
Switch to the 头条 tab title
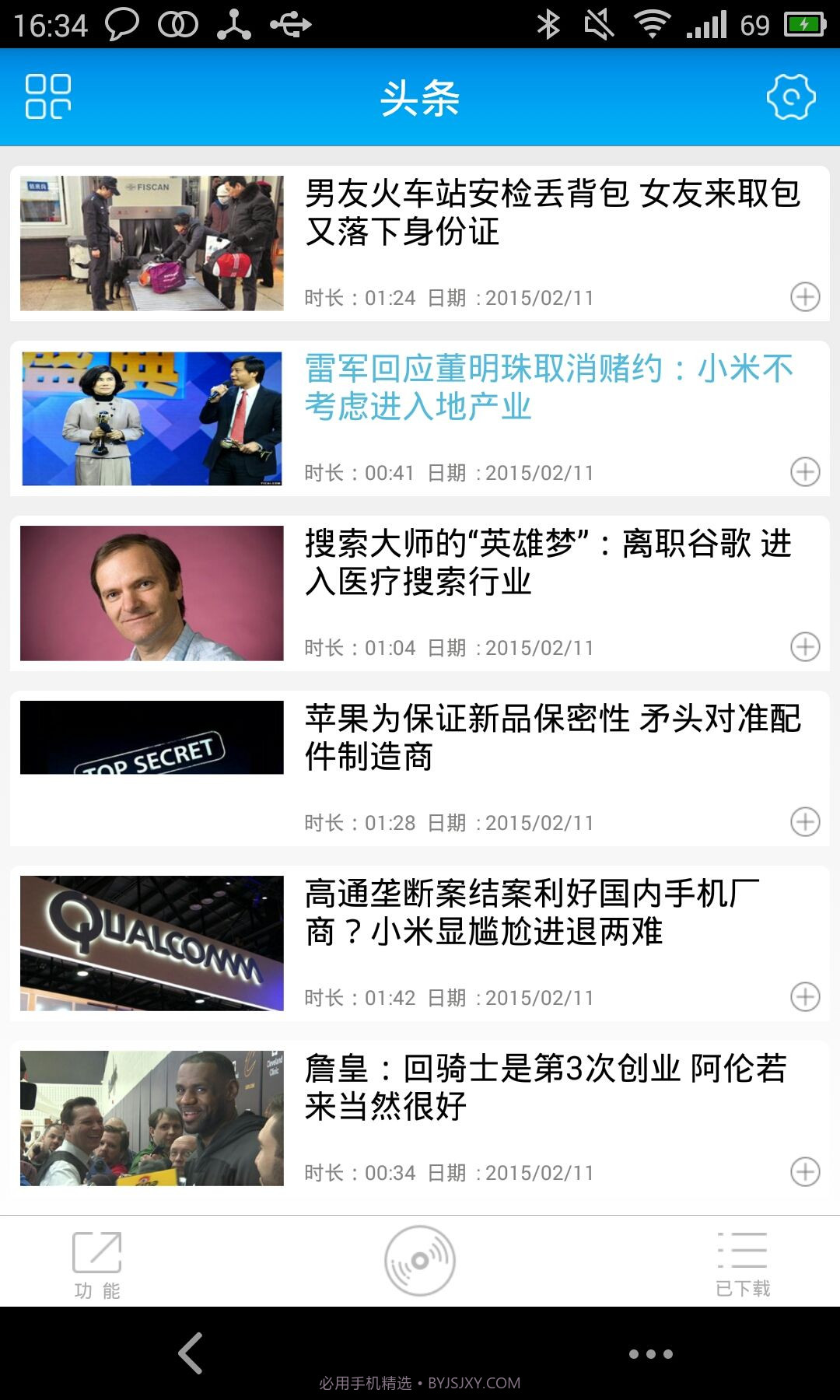[419, 97]
